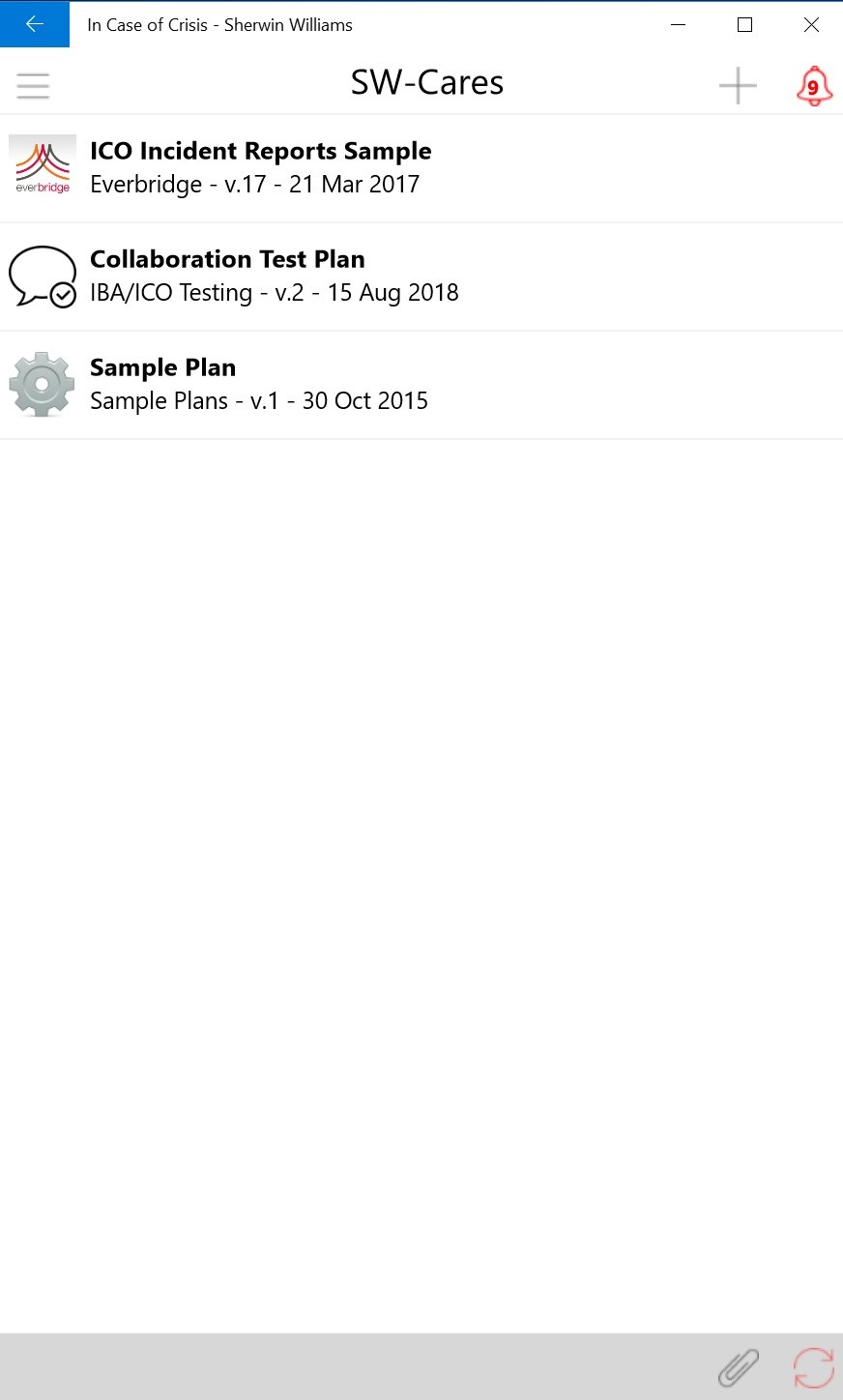The height and width of the screenshot is (1400, 843).
Task: Refresh plans with the sync icon
Action: coord(813,1367)
